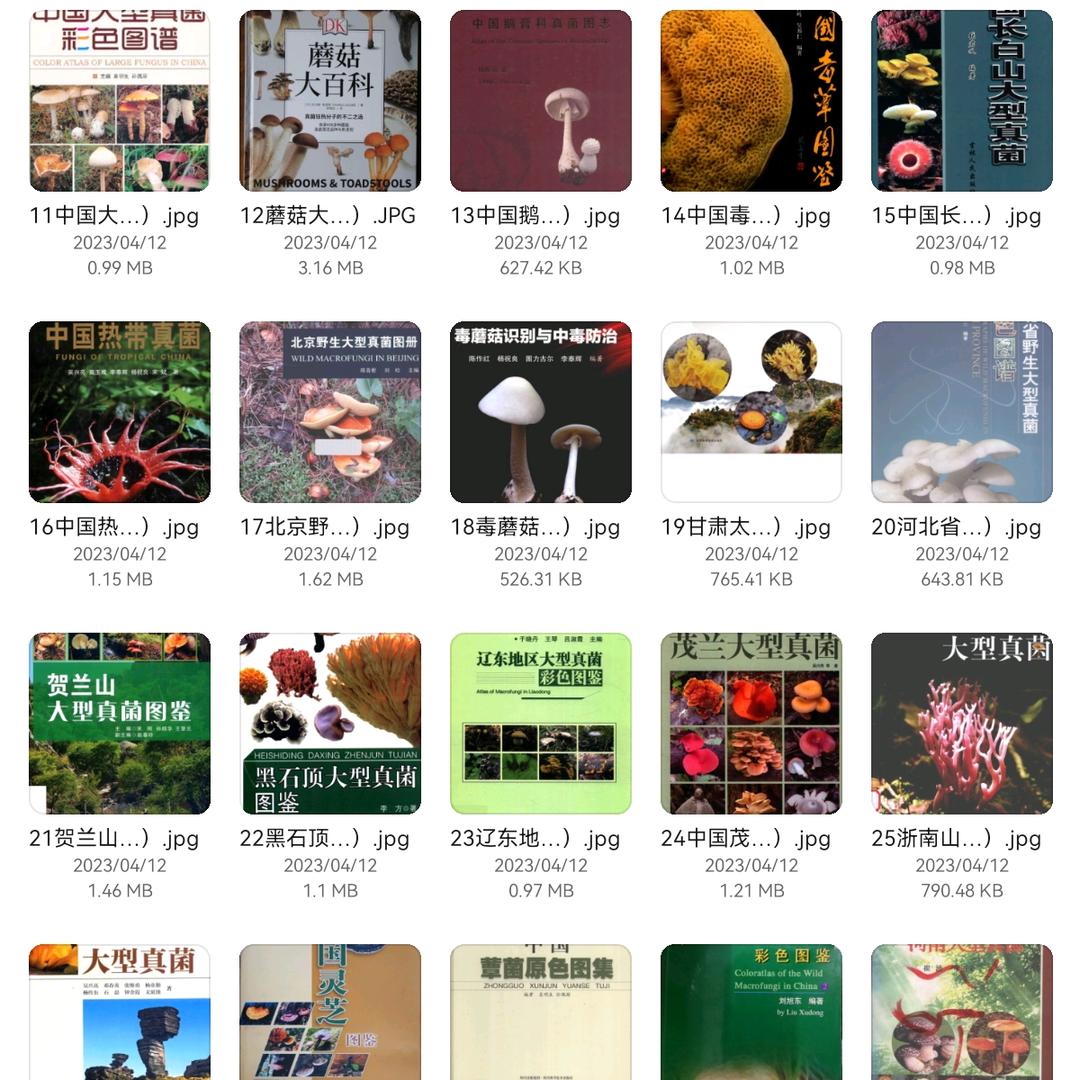This screenshot has height=1080, width=1080.
Task: View the 16中国热….jpg picture
Action: pos(120,412)
